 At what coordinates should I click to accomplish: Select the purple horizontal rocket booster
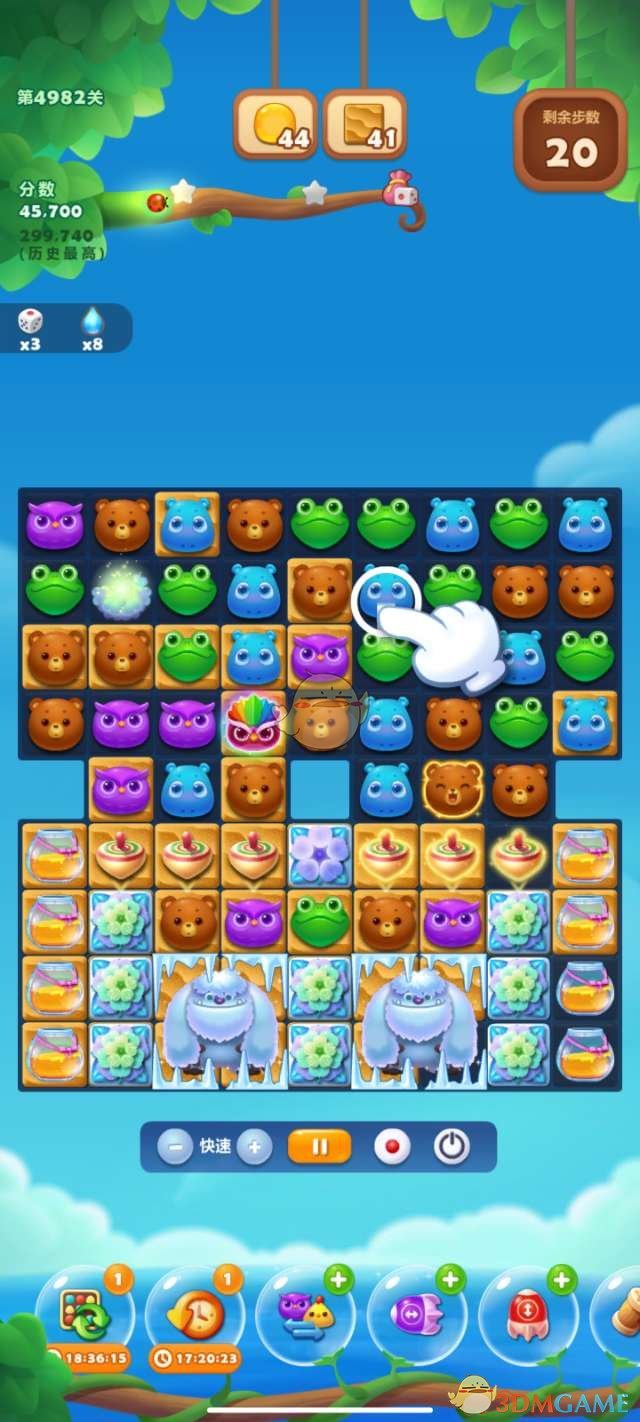(417, 1311)
